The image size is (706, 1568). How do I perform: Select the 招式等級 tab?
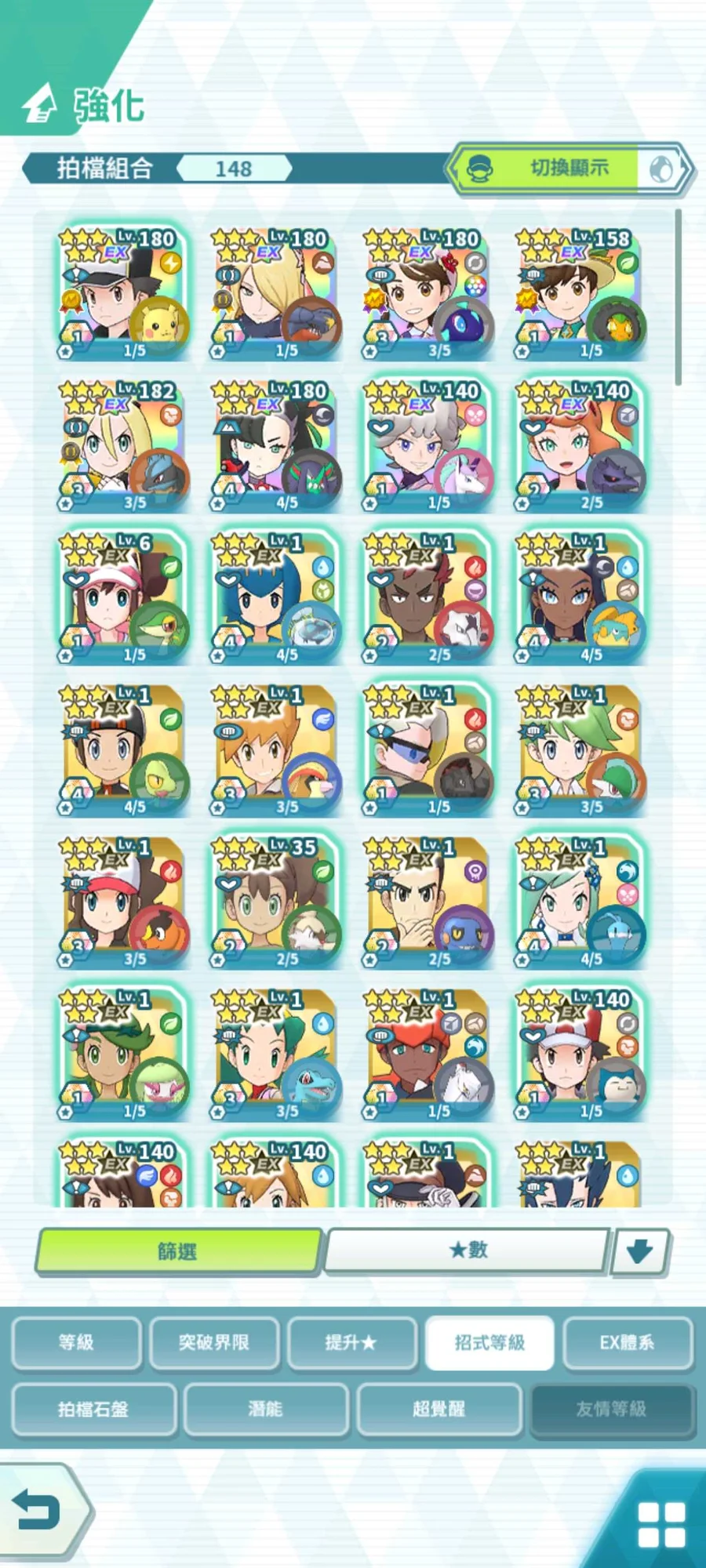tap(489, 1343)
